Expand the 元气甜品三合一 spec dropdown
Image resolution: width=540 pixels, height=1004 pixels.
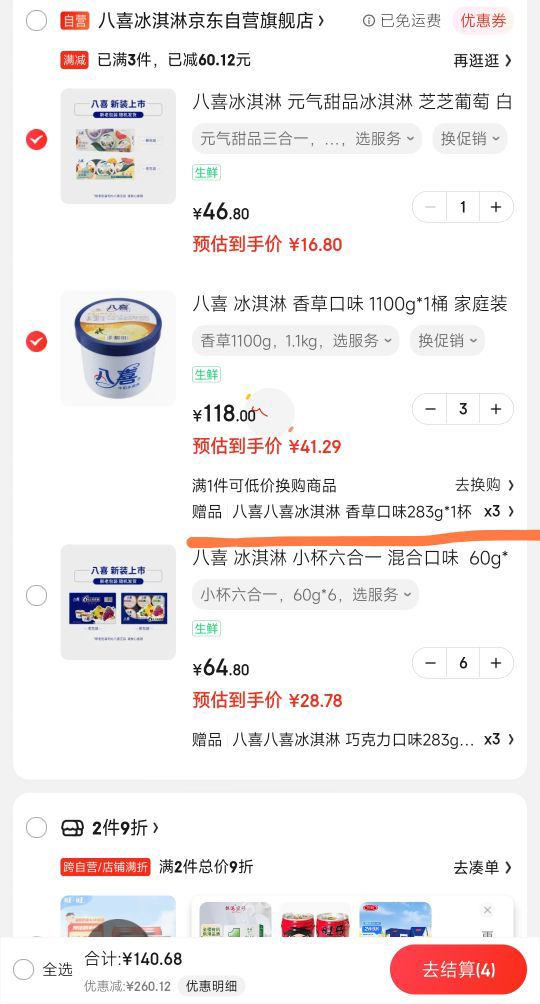pyautogui.click(x=307, y=138)
